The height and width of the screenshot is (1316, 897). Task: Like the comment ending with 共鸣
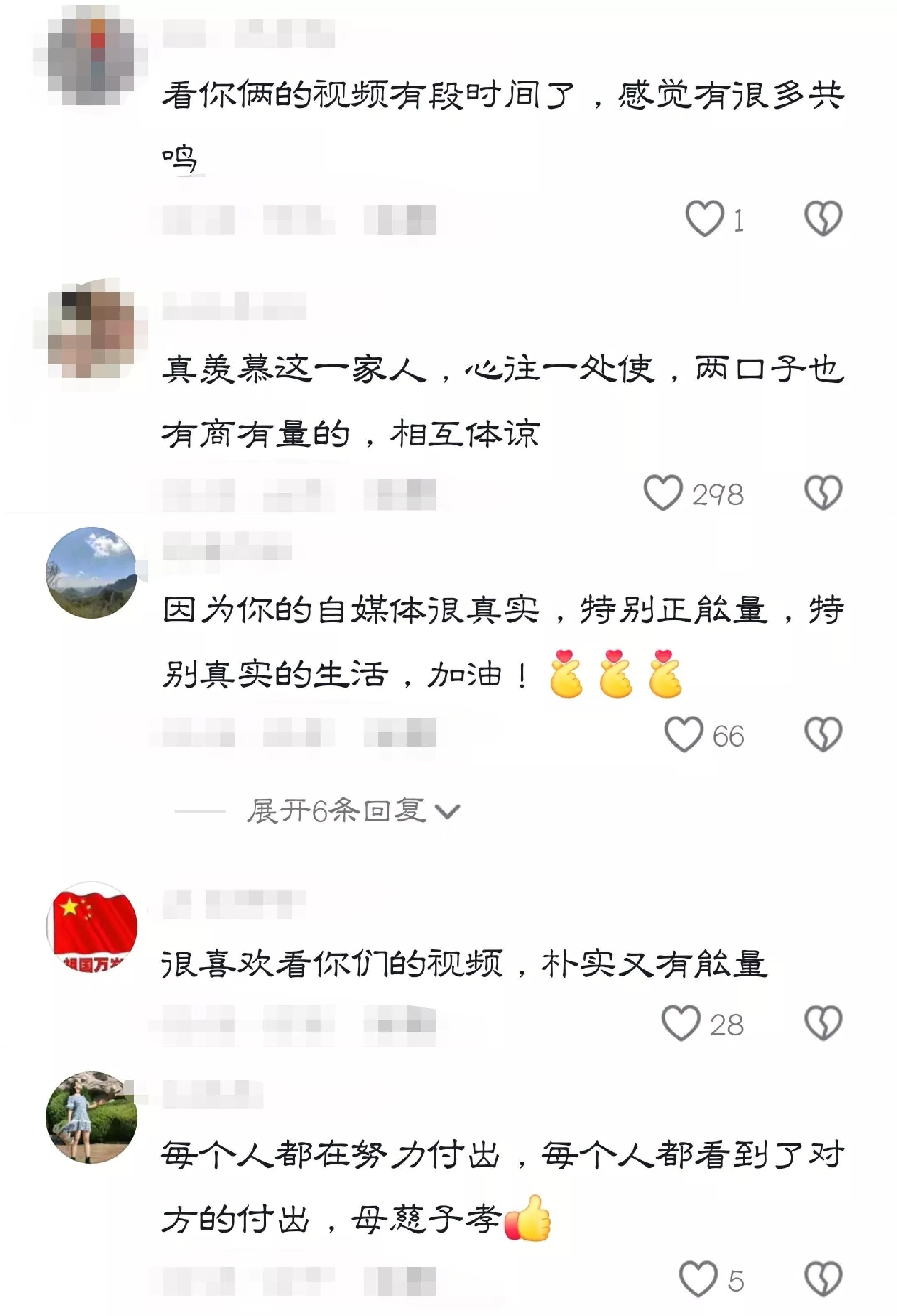point(704,219)
